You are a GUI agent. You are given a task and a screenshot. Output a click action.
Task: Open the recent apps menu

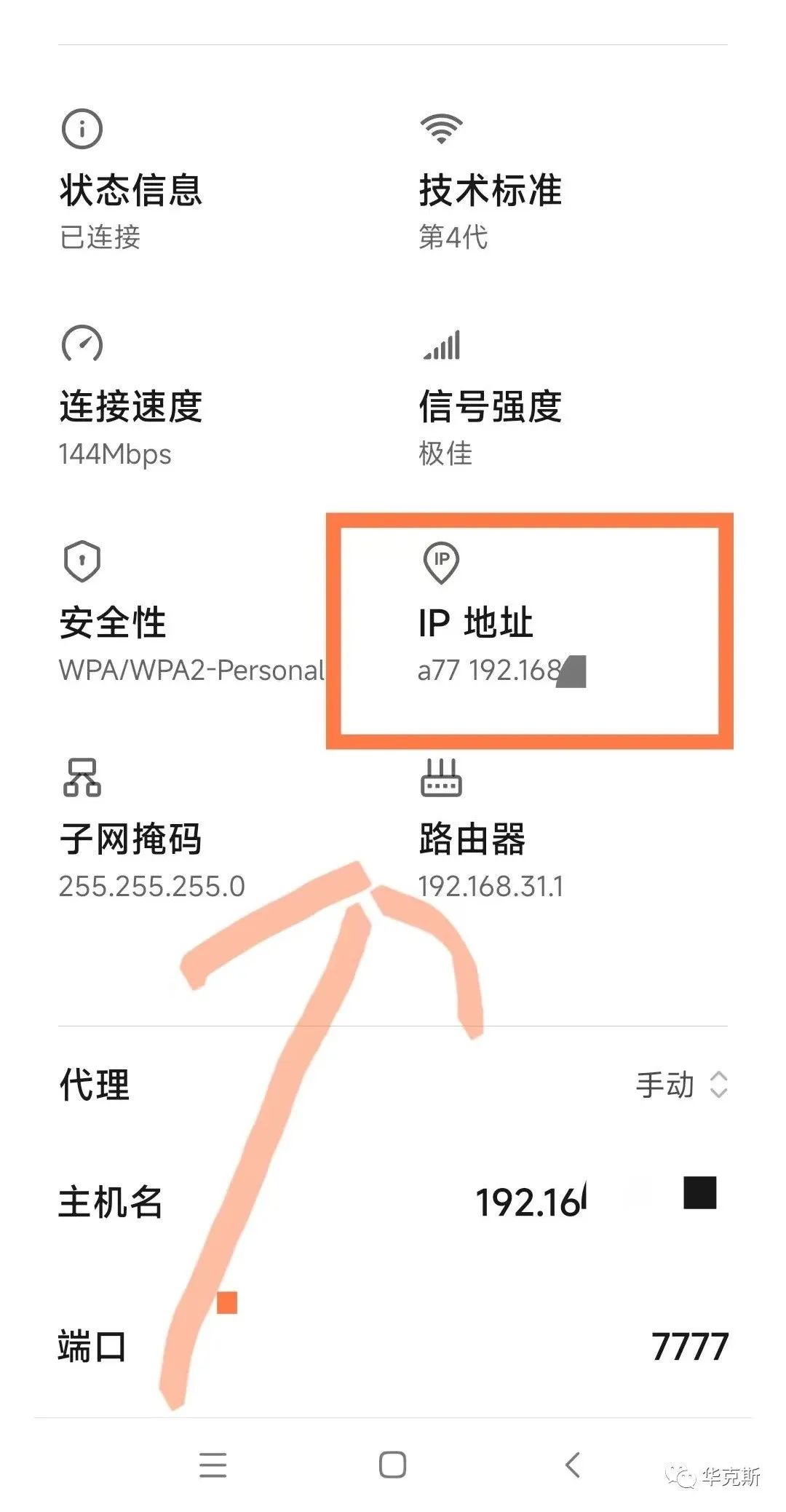coord(213,1465)
